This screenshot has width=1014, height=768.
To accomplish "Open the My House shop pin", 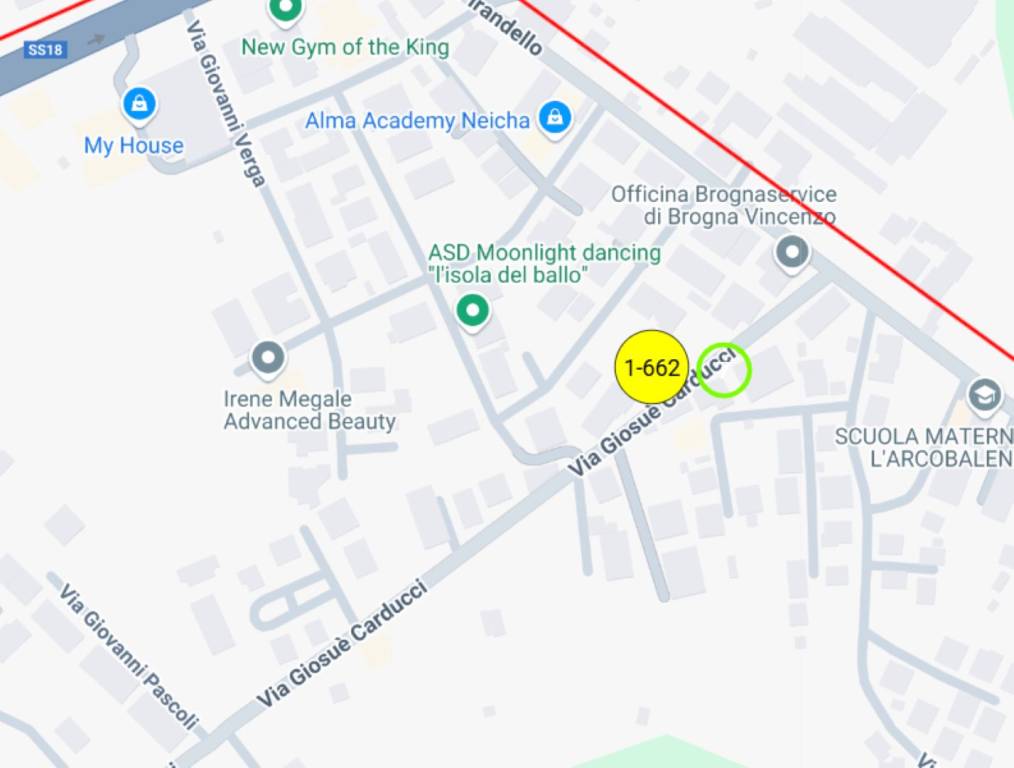I will 139,103.
